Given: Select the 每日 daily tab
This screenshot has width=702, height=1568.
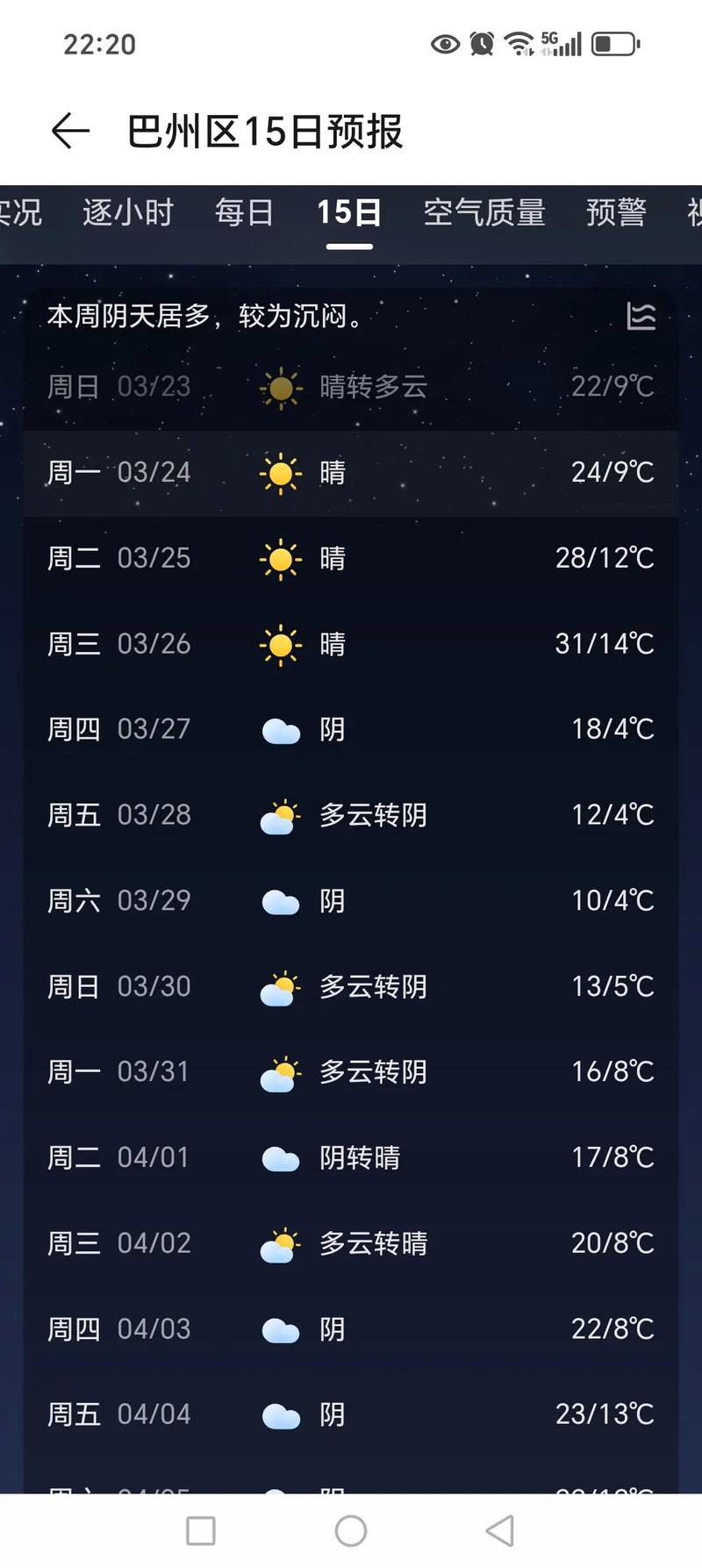Looking at the screenshot, I should pos(244,213).
